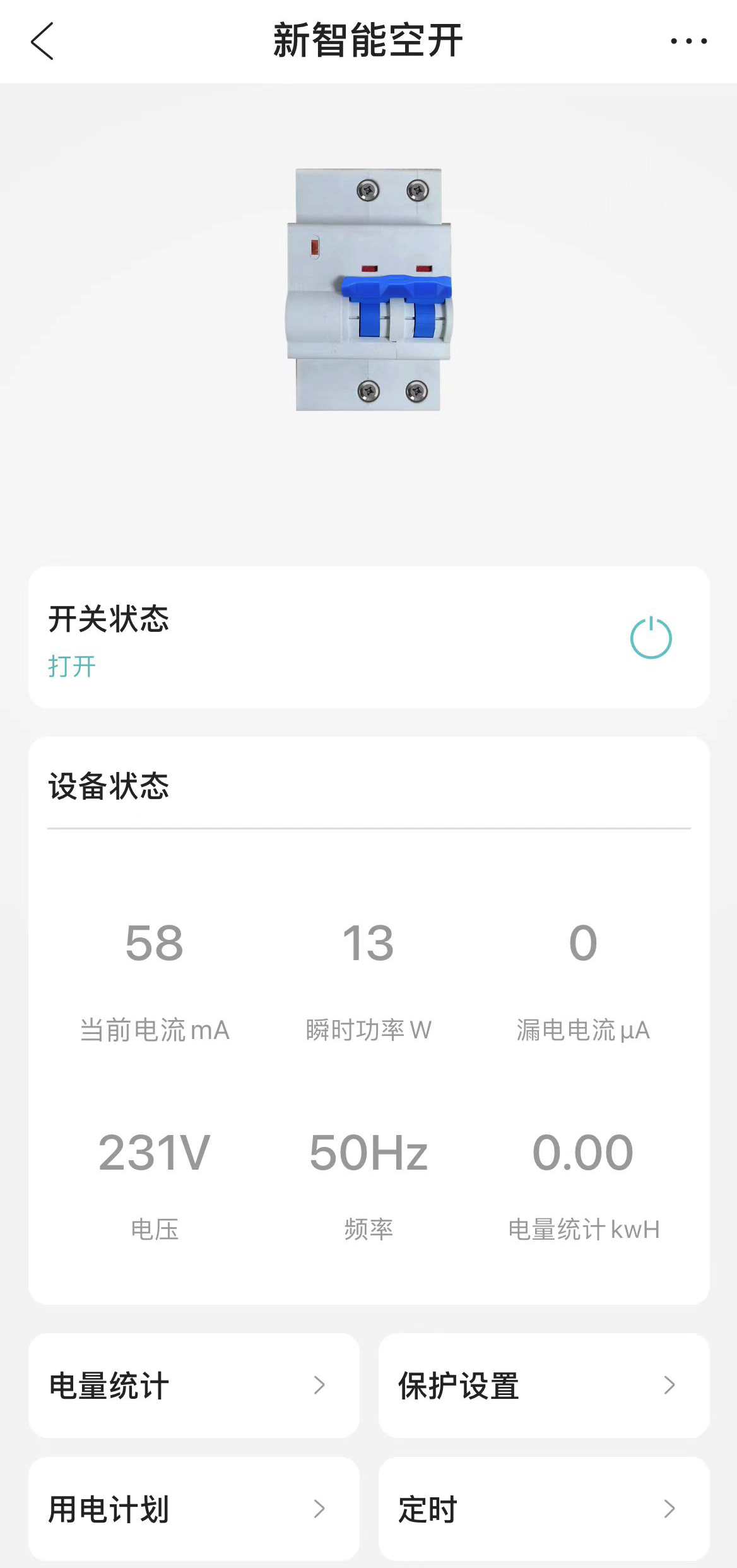Open the three-dot overflow menu
737x1568 pixels.
tap(688, 42)
